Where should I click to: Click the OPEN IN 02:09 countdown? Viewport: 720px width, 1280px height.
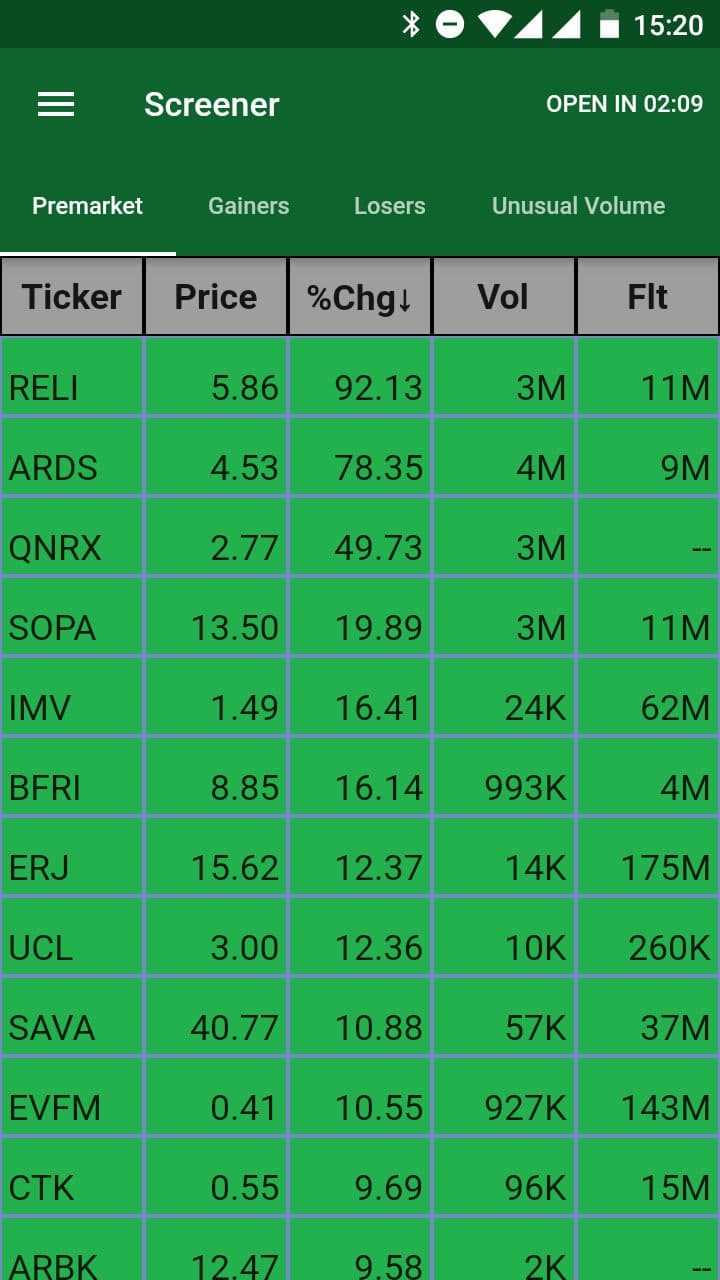coord(625,104)
